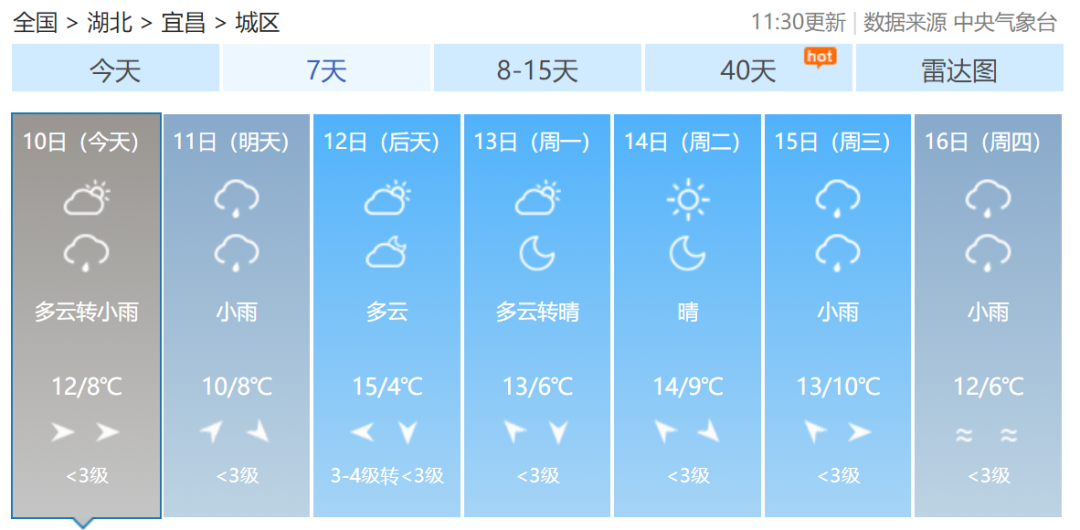The height and width of the screenshot is (530, 1080).
Task: Open the 雷达图 tab
Action: [x=958, y=70]
